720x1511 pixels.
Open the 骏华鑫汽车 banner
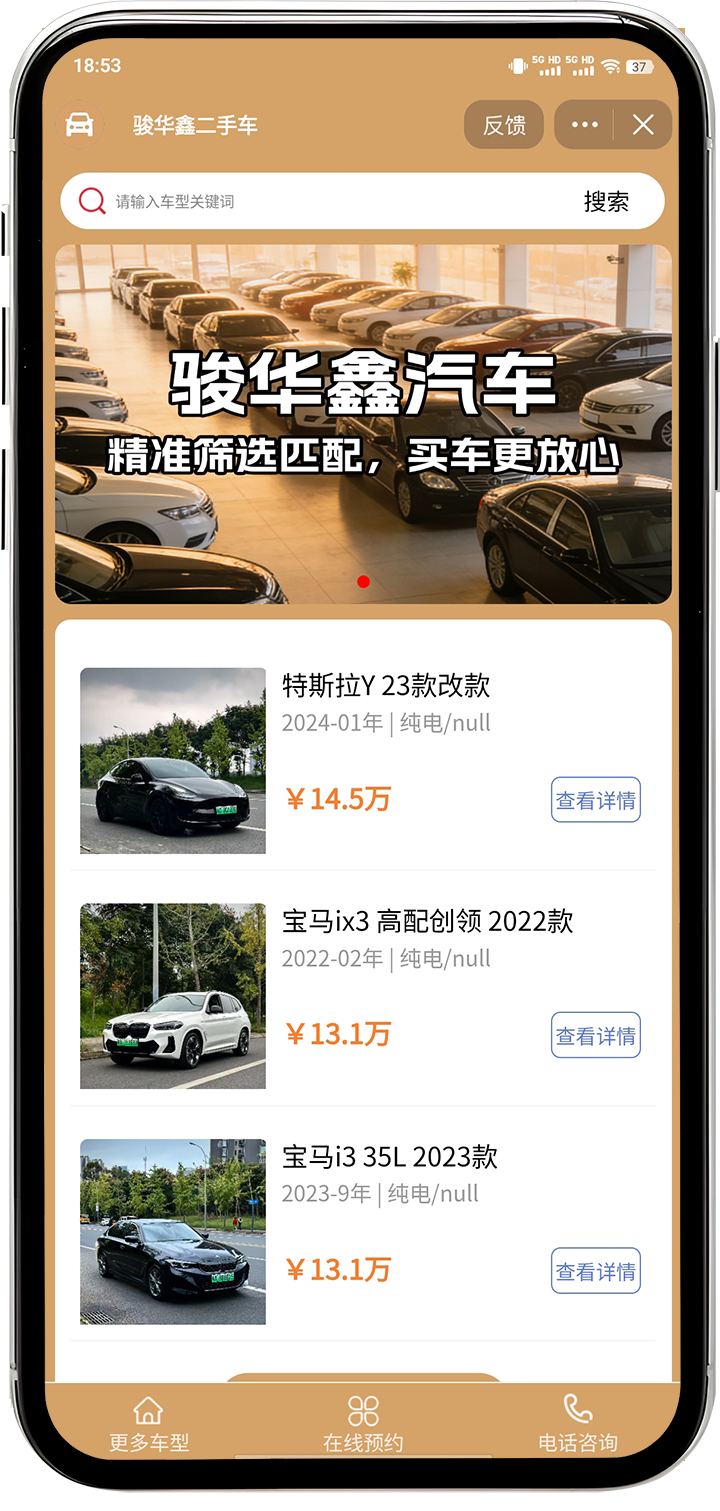point(363,424)
